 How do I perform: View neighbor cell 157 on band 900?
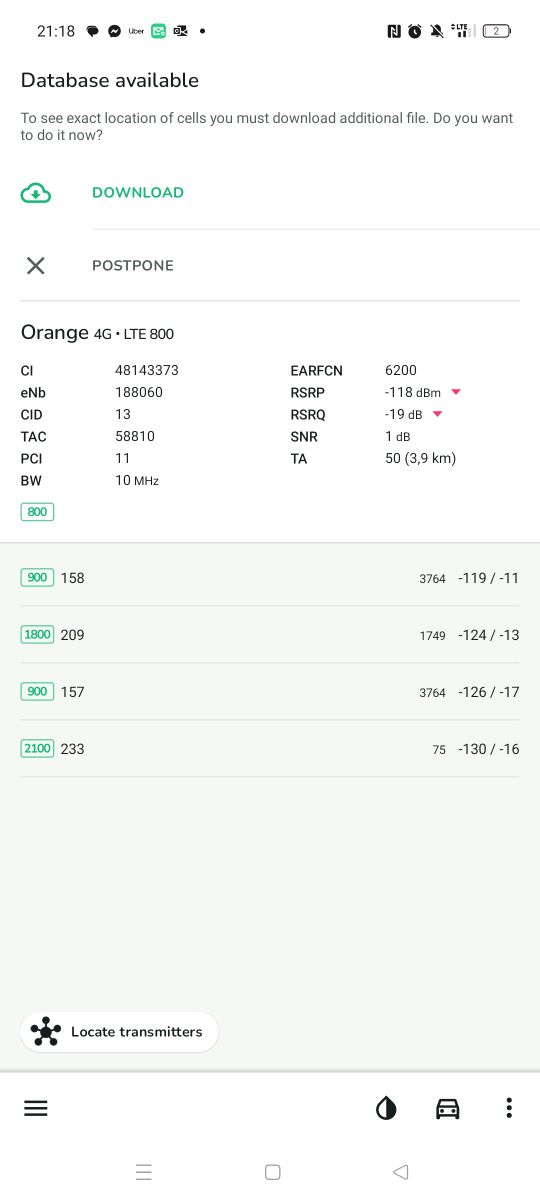click(x=270, y=692)
